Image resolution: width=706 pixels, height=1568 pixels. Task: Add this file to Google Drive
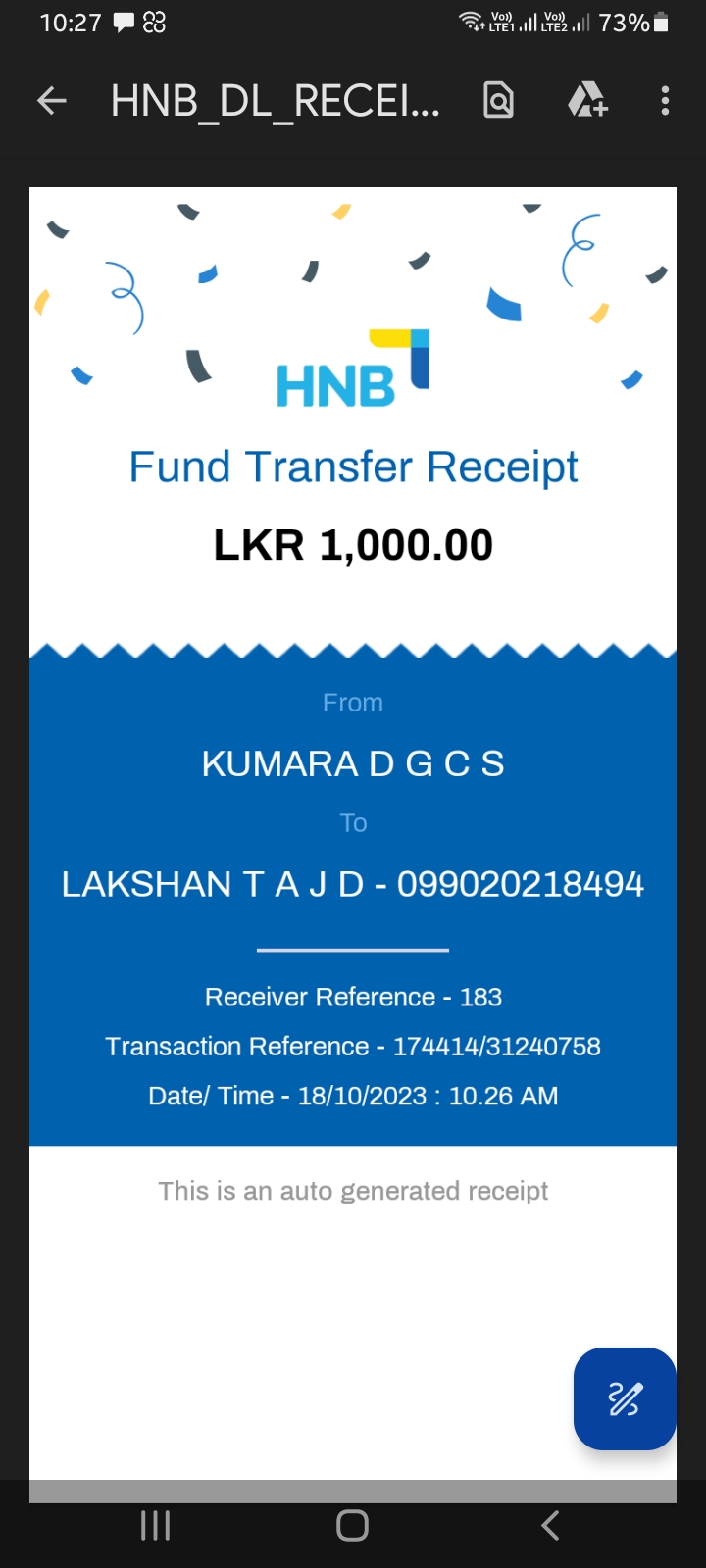click(587, 100)
